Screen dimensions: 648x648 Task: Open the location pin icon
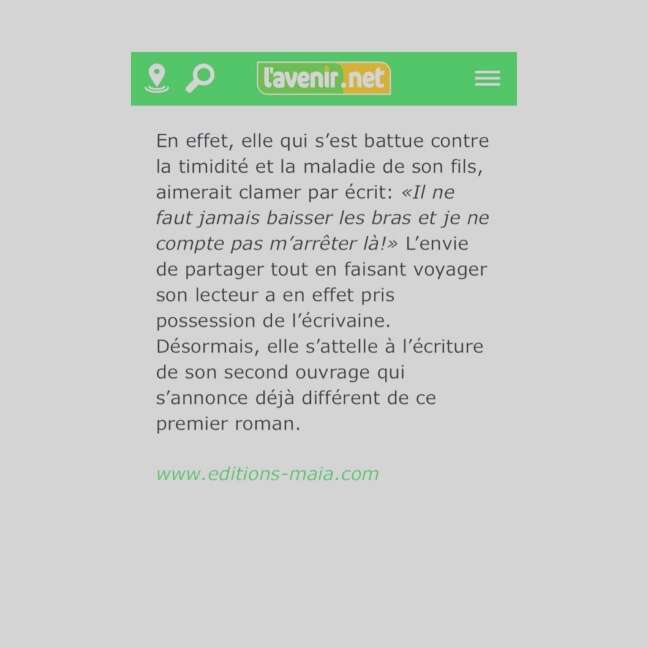pos(157,78)
